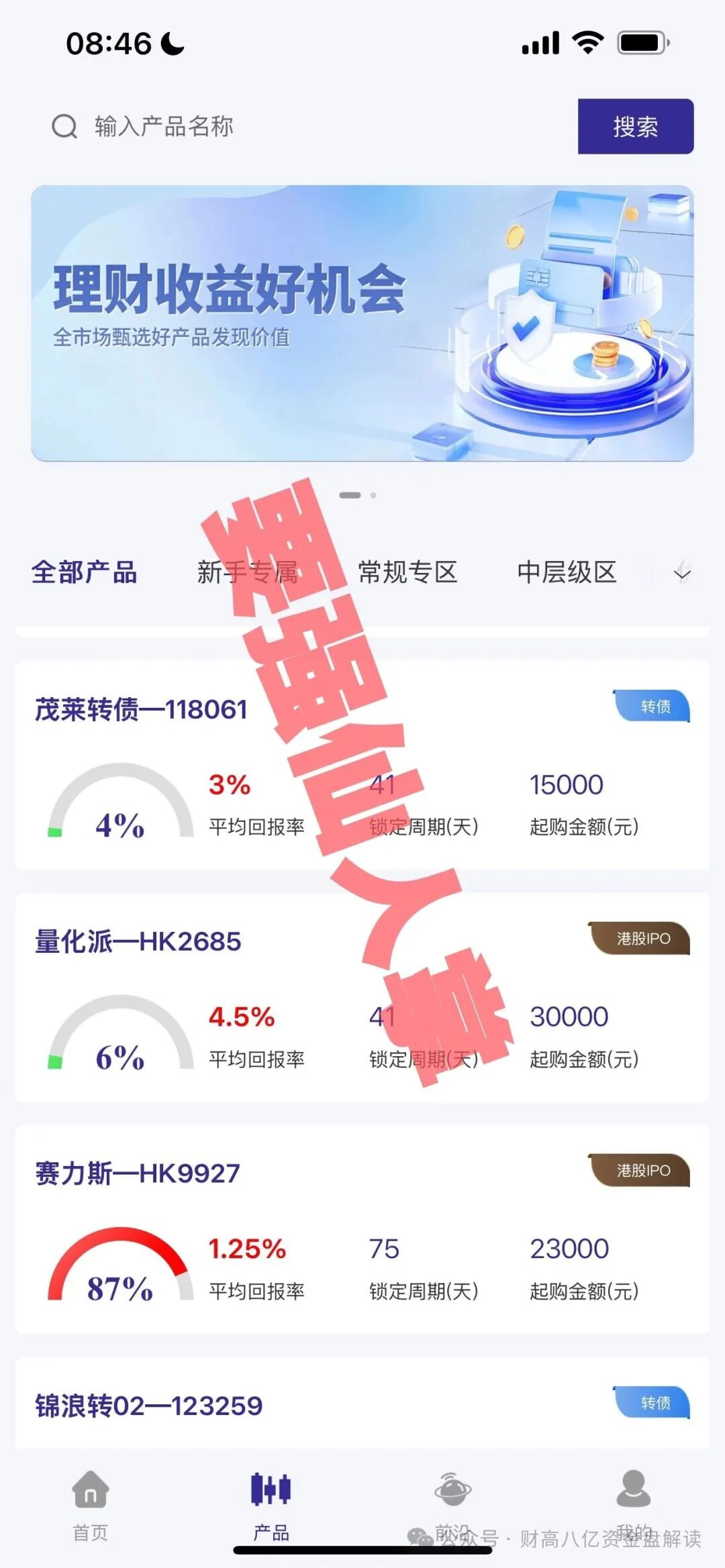Tap the 搜索 search button
Image resolution: width=725 pixels, height=1568 pixels.
click(635, 126)
